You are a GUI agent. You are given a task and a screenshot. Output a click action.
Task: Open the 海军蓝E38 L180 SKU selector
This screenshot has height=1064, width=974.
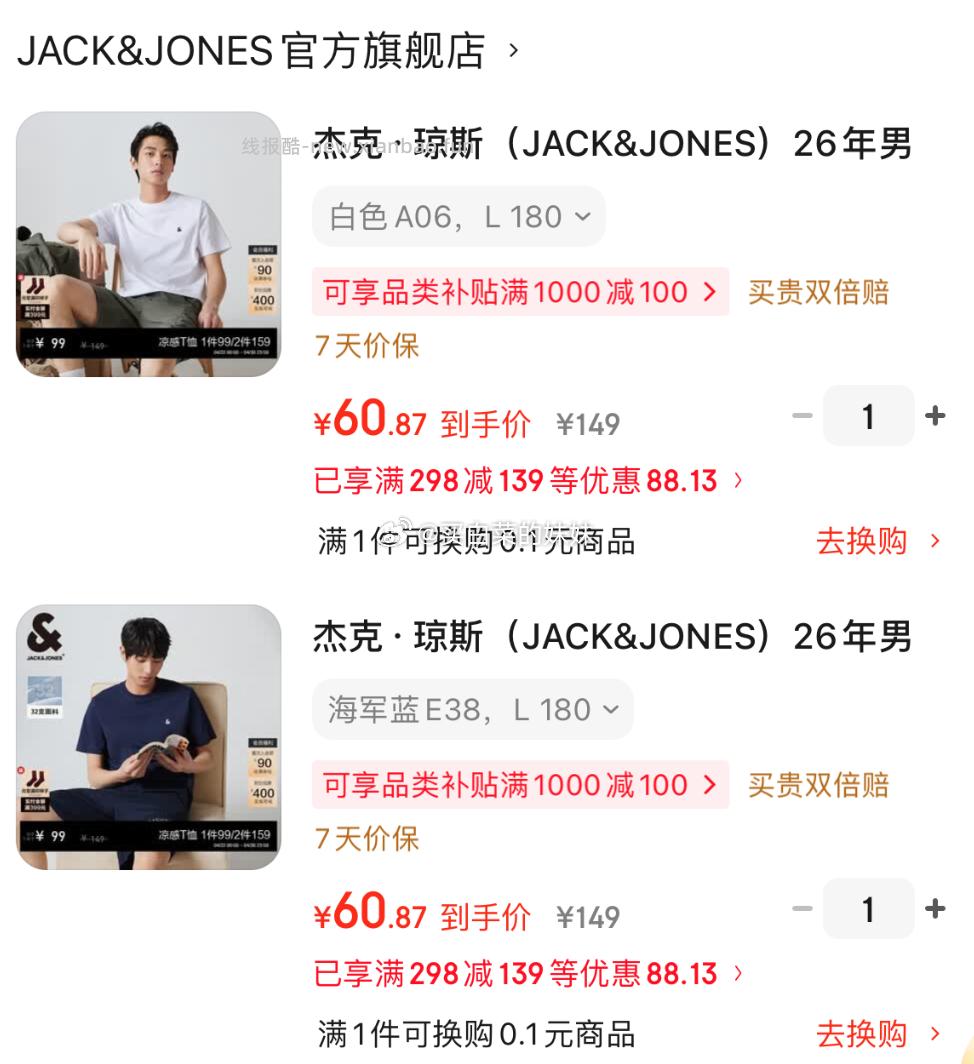[x=471, y=709]
